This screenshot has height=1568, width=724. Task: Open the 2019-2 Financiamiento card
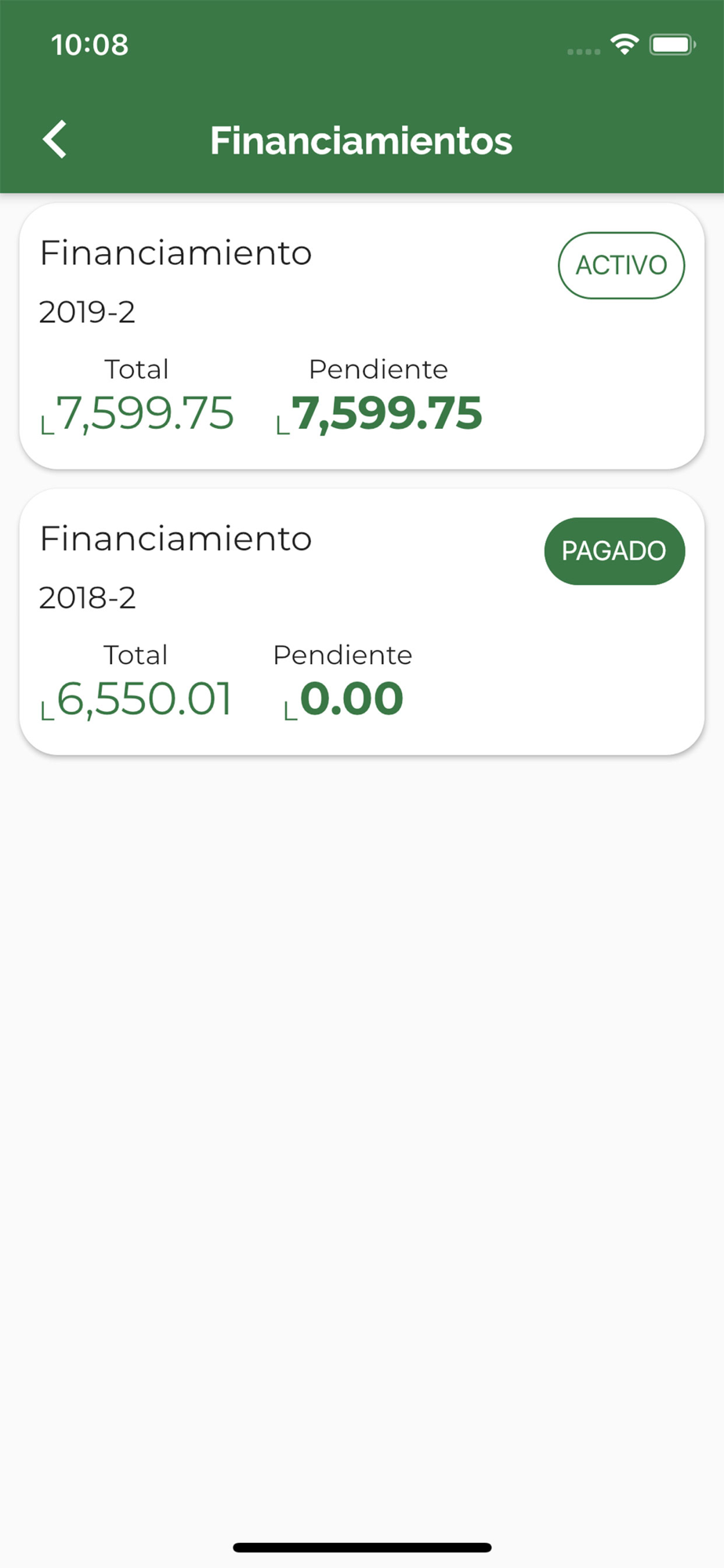[x=362, y=336]
